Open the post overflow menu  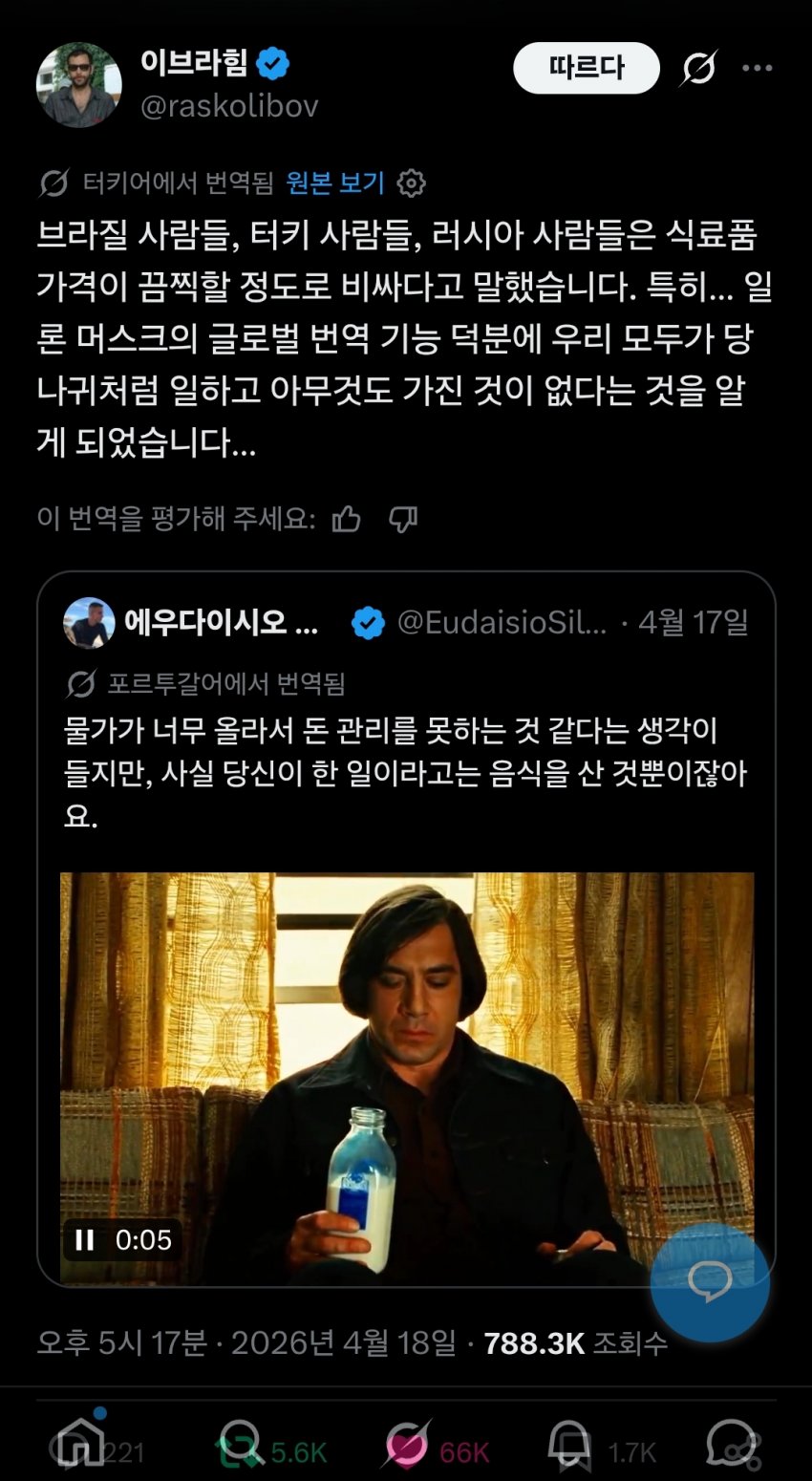(758, 68)
